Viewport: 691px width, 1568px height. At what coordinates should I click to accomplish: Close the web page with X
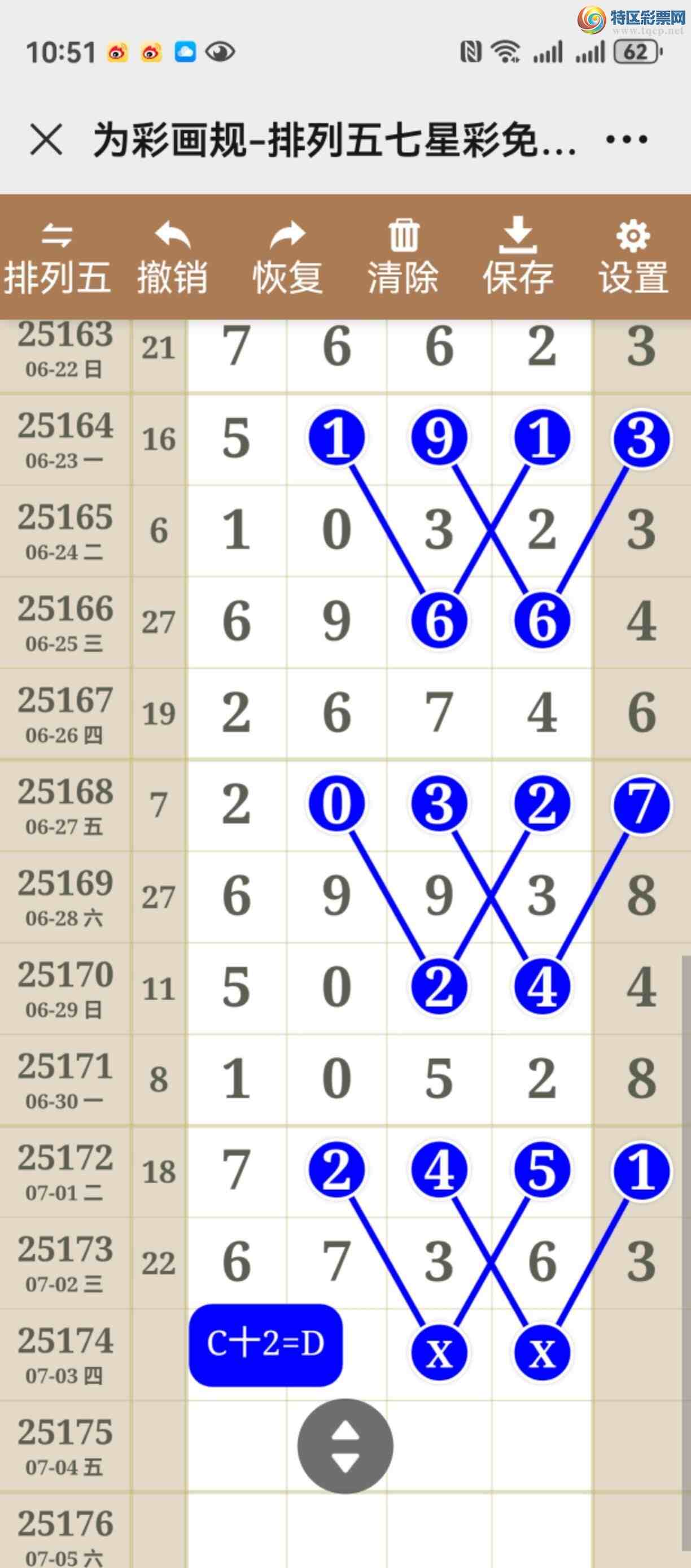(46, 140)
